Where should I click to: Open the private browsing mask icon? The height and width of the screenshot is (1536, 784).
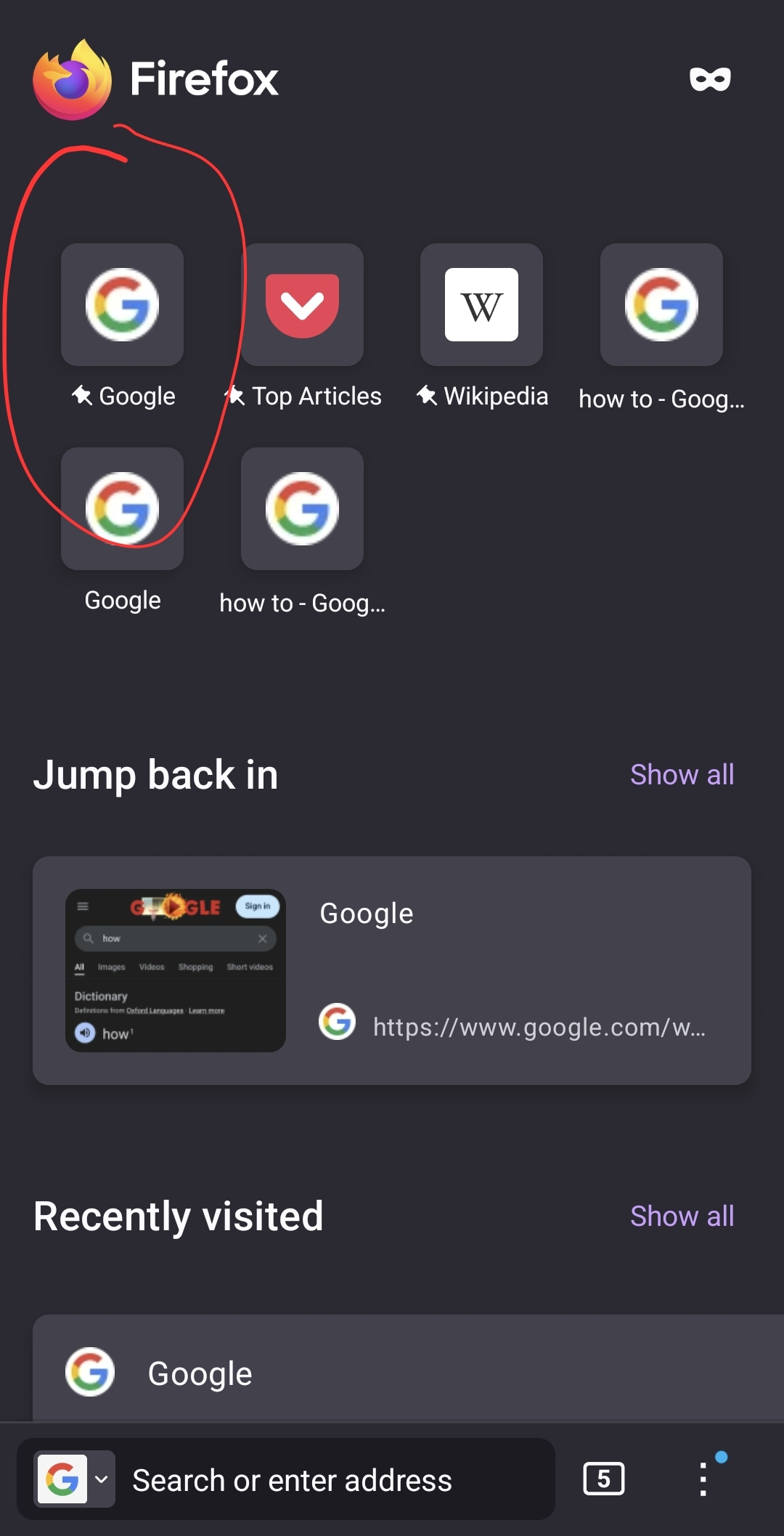[710, 78]
